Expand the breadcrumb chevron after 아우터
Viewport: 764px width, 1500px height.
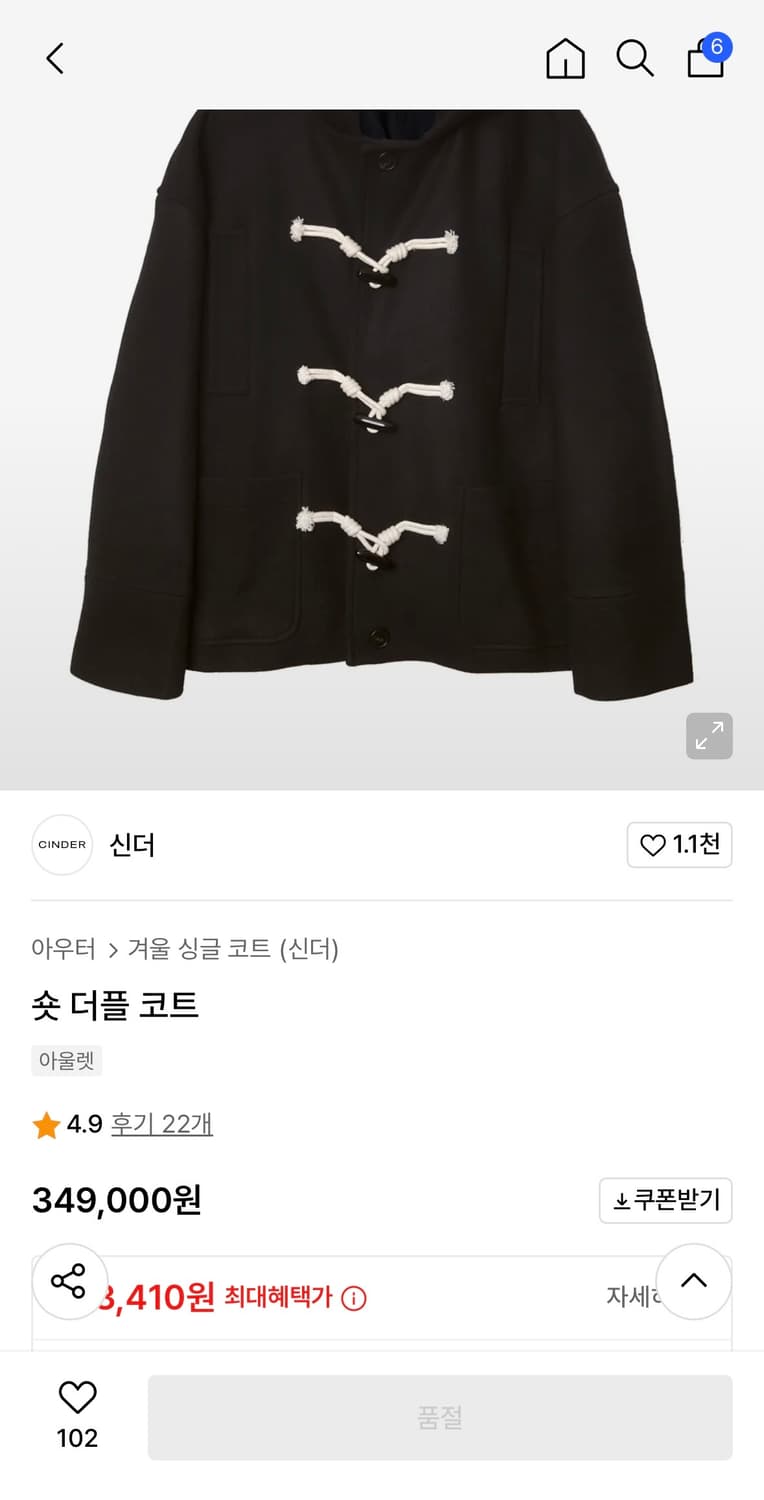click(x=110, y=950)
